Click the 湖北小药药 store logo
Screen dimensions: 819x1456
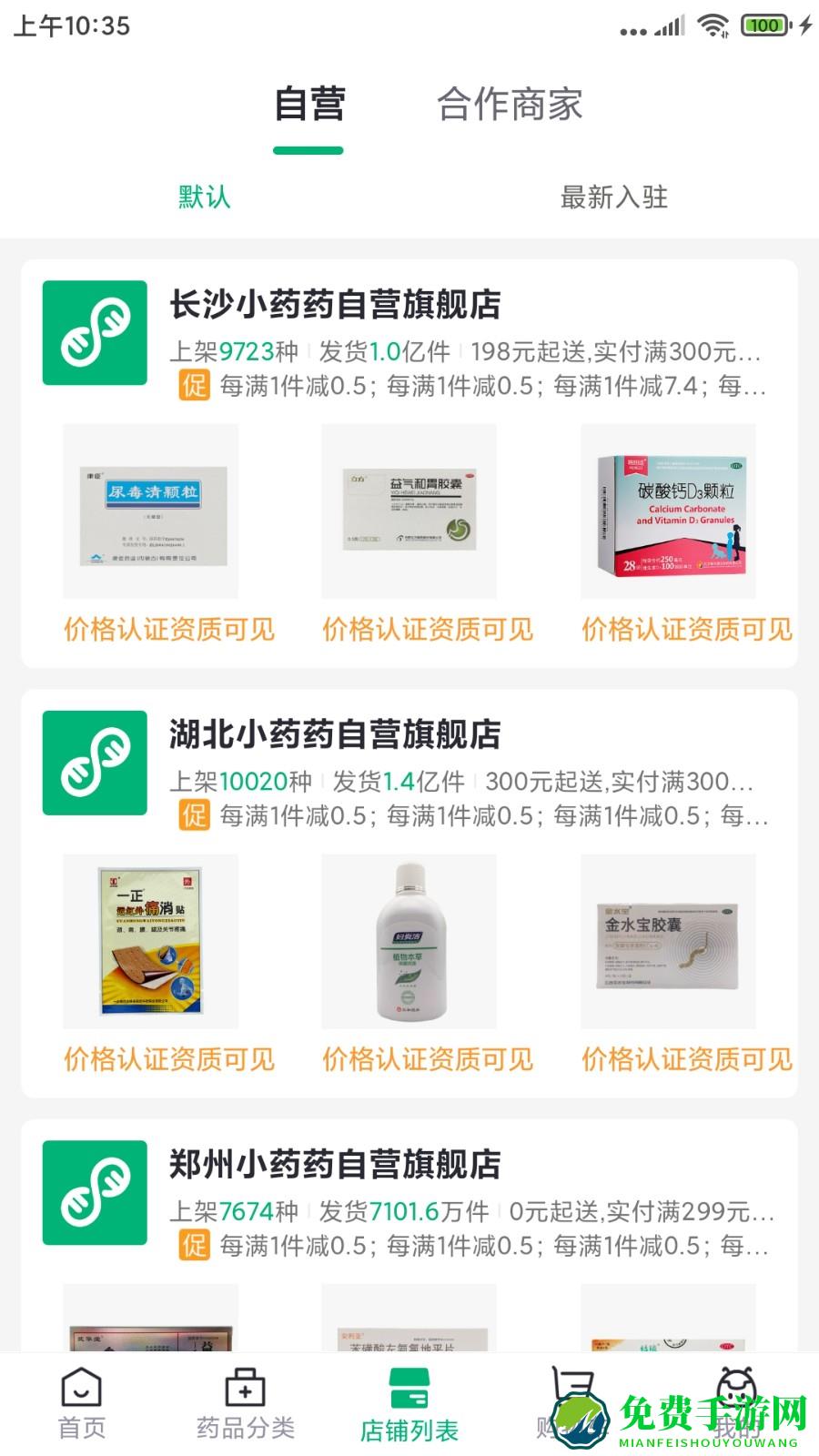(95, 764)
